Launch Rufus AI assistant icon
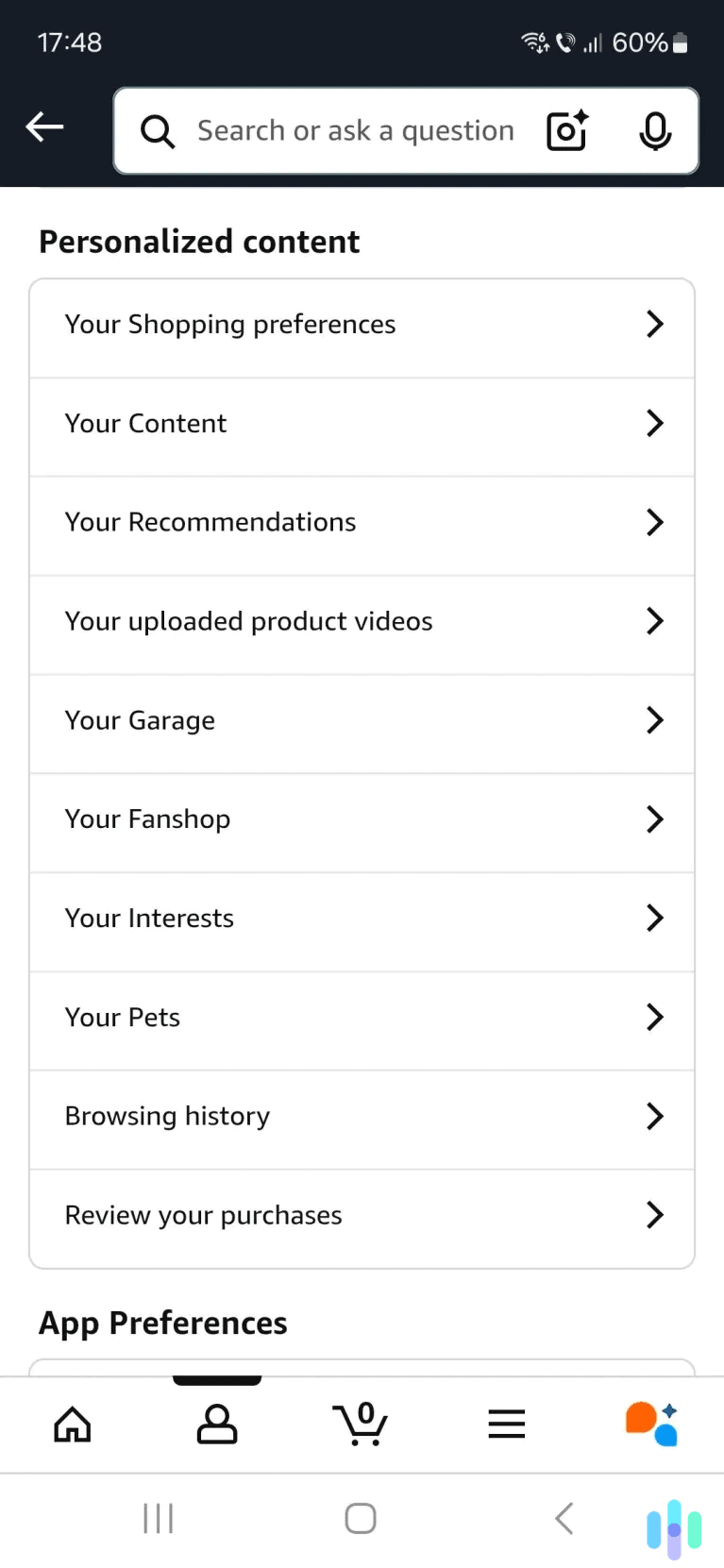Image resolution: width=724 pixels, height=1568 pixels. click(651, 1424)
